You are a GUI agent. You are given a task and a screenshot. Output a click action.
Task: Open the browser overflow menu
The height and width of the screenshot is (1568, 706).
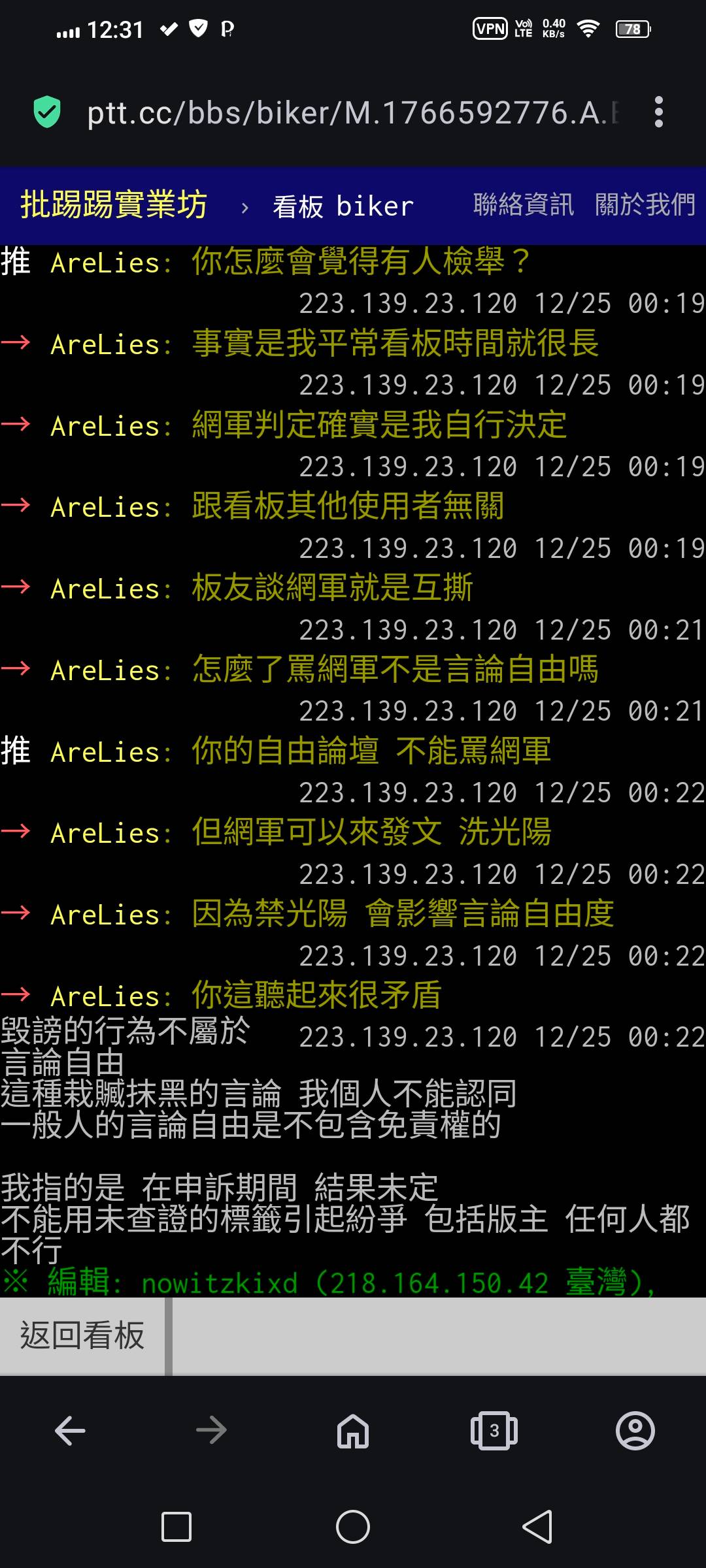[x=658, y=112]
